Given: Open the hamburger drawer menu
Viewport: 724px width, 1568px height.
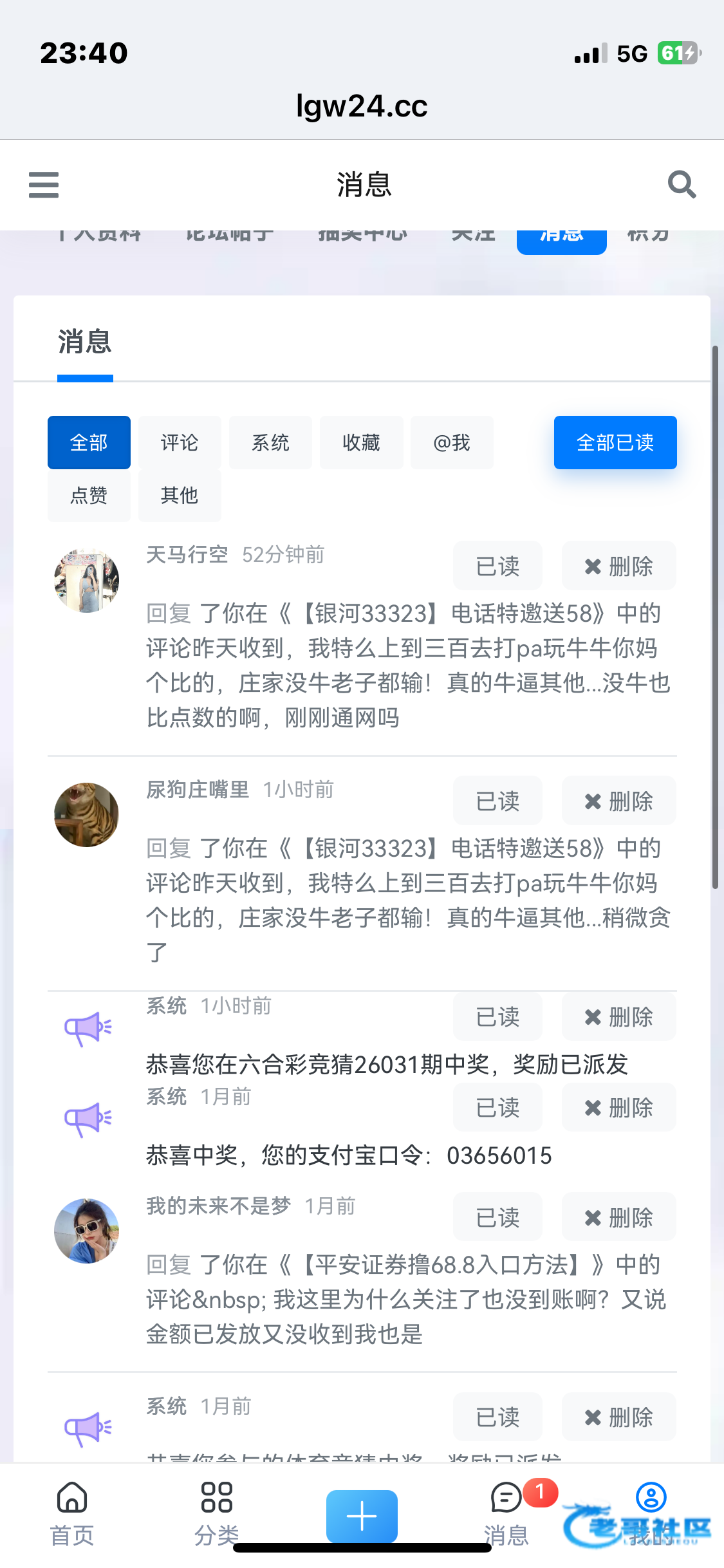Looking at the screenshot, I should click(x=44, y=185).
